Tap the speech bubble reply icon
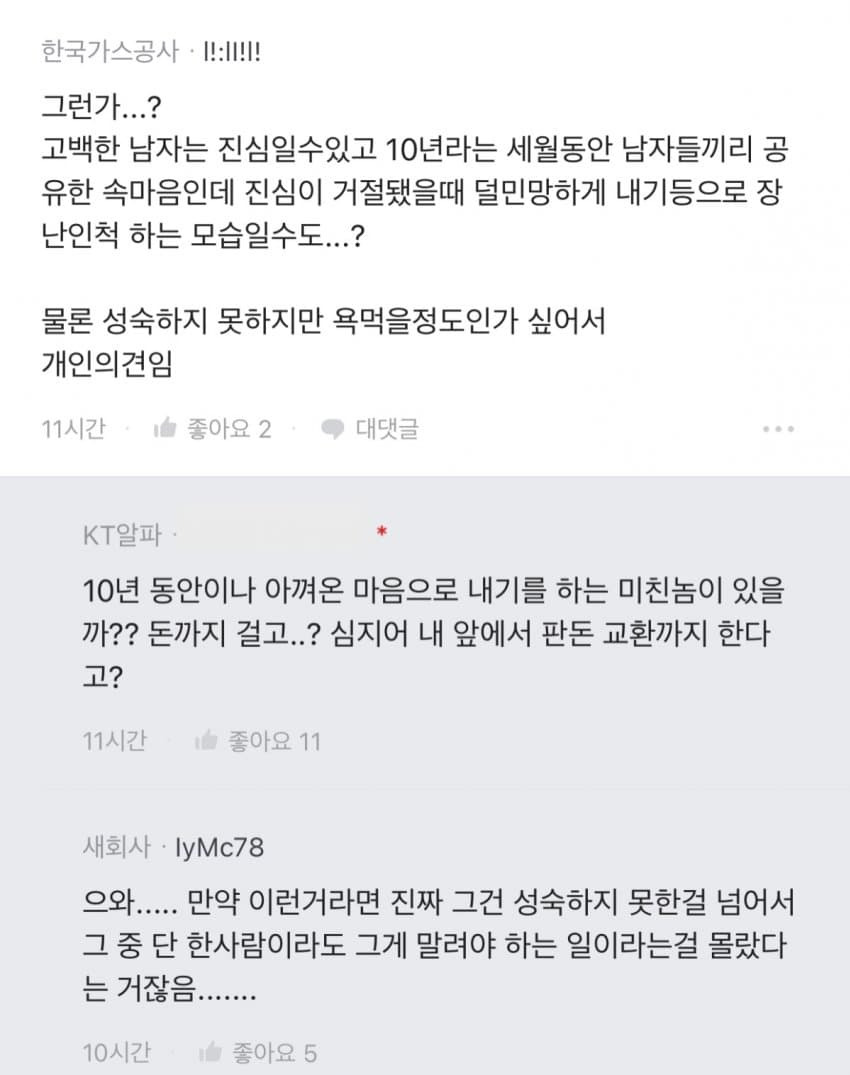This screenshot has height=1075, width=850. [331, 429]
